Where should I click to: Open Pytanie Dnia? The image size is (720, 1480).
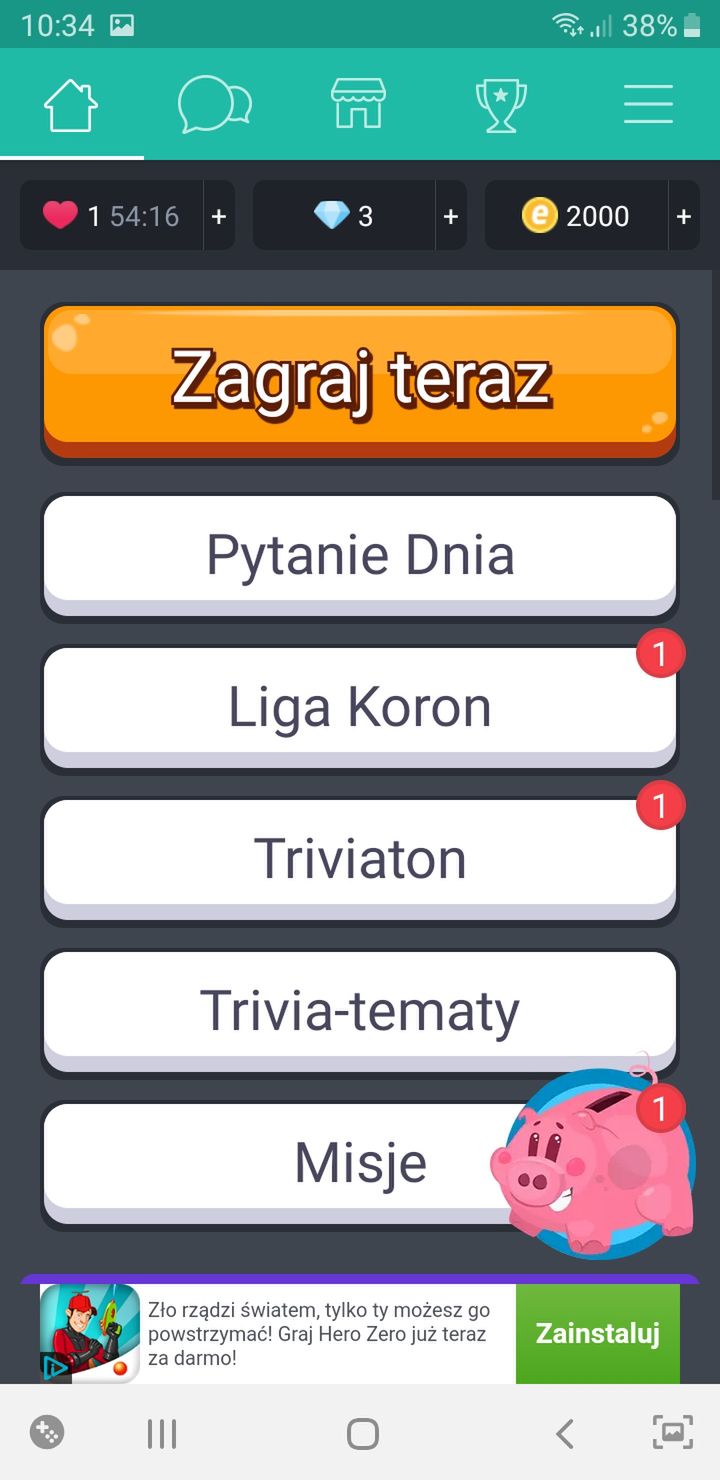tap(360, 556)
